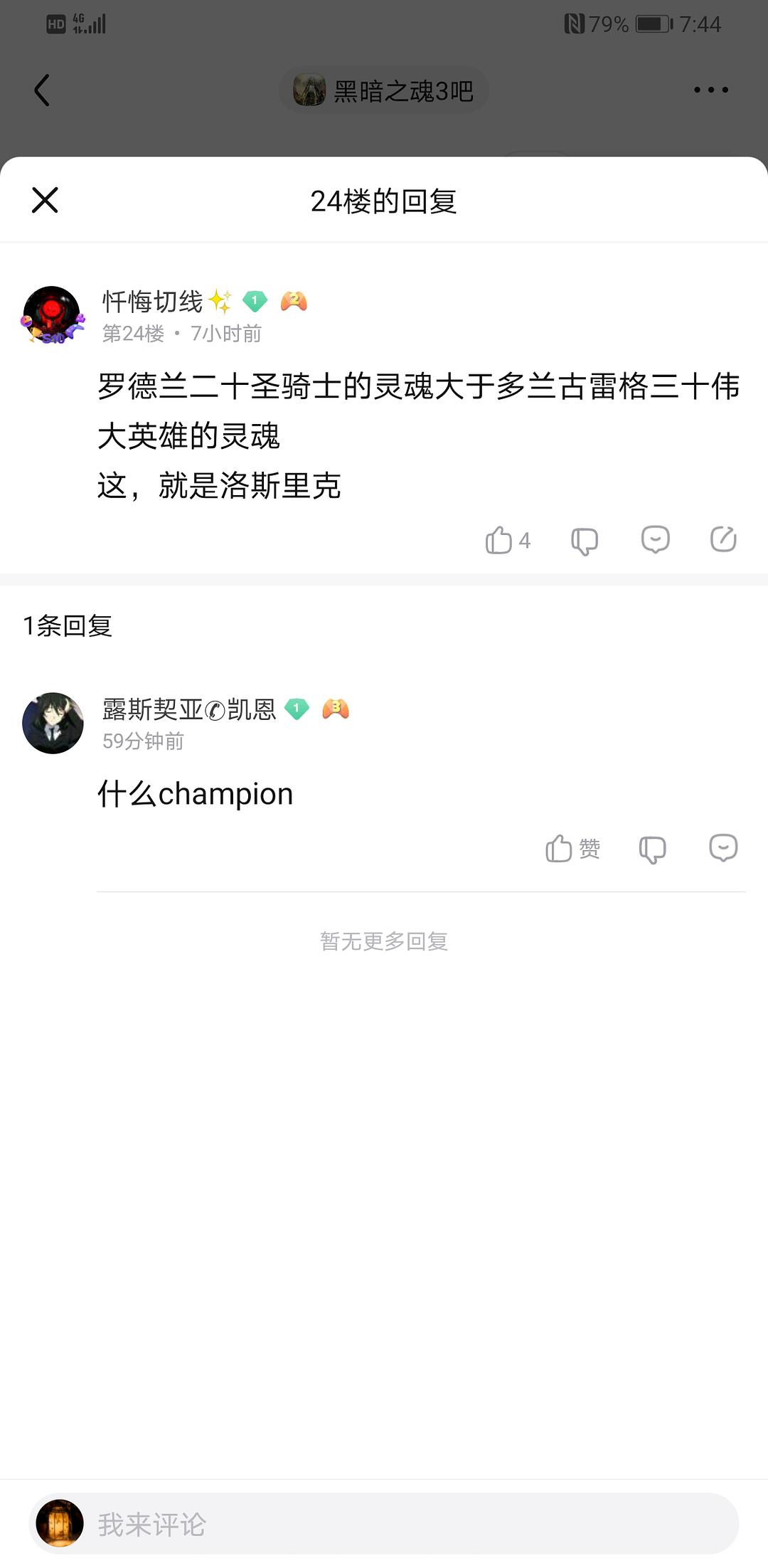The width and height of the screenshot is (768, 1568).
Task: Dislike the comment by 忏悔切线
Action: point(585,541)
